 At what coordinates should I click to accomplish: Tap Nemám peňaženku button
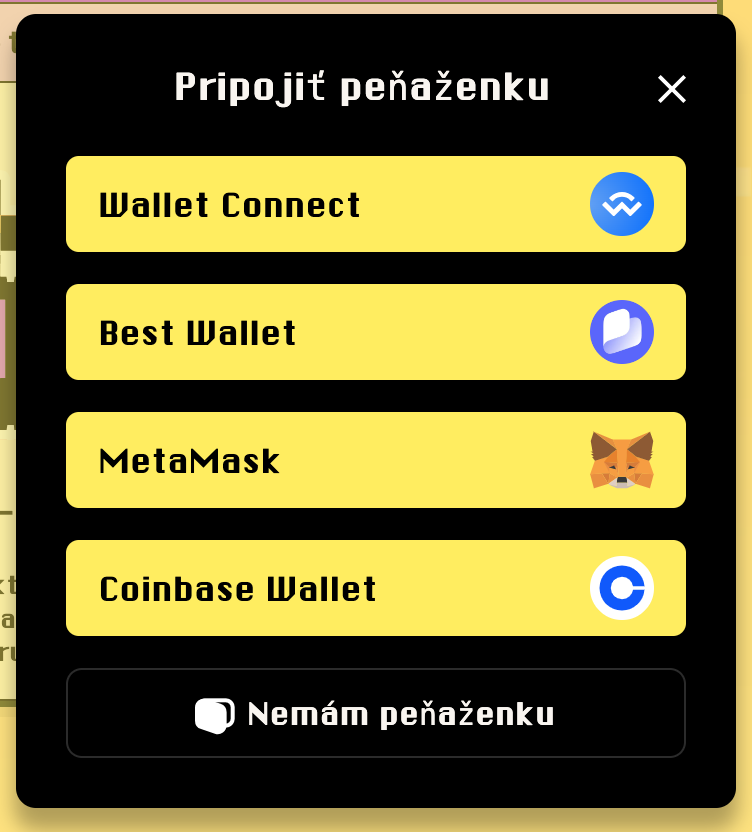click(375, 714)
